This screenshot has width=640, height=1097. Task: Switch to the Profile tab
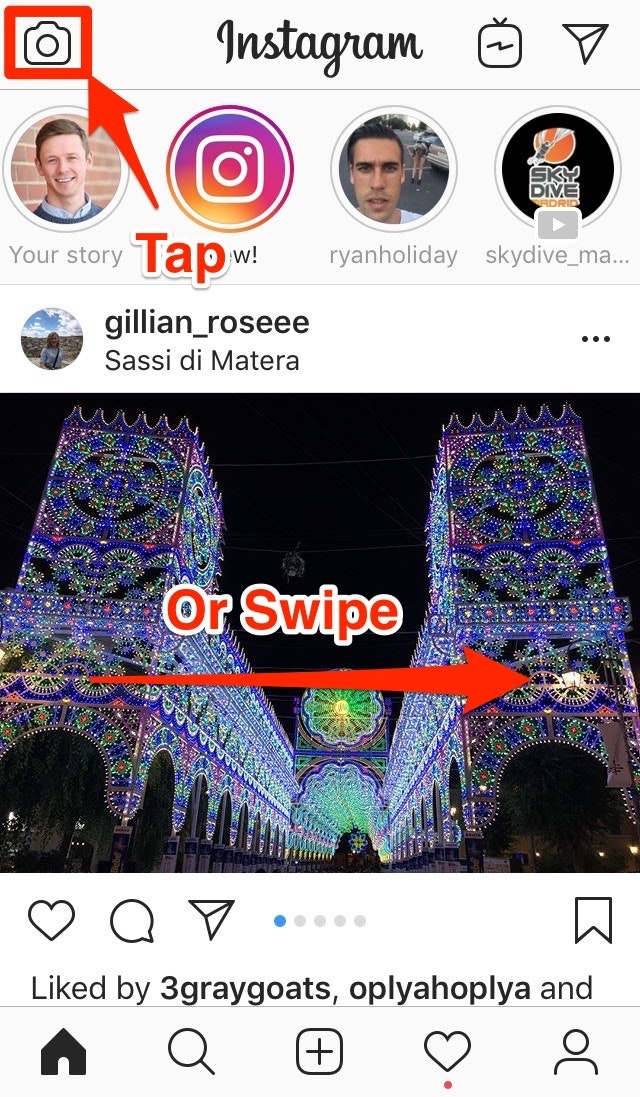coord(575,1053)
